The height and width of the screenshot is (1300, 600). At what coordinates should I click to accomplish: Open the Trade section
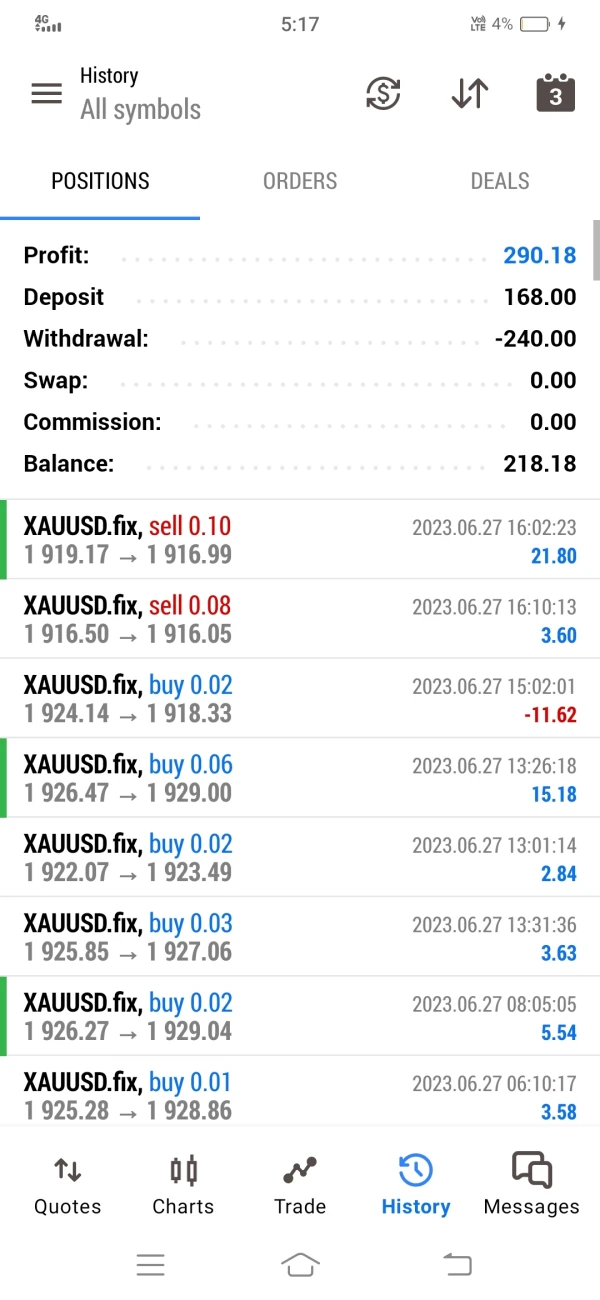(x=300, y=1185)
